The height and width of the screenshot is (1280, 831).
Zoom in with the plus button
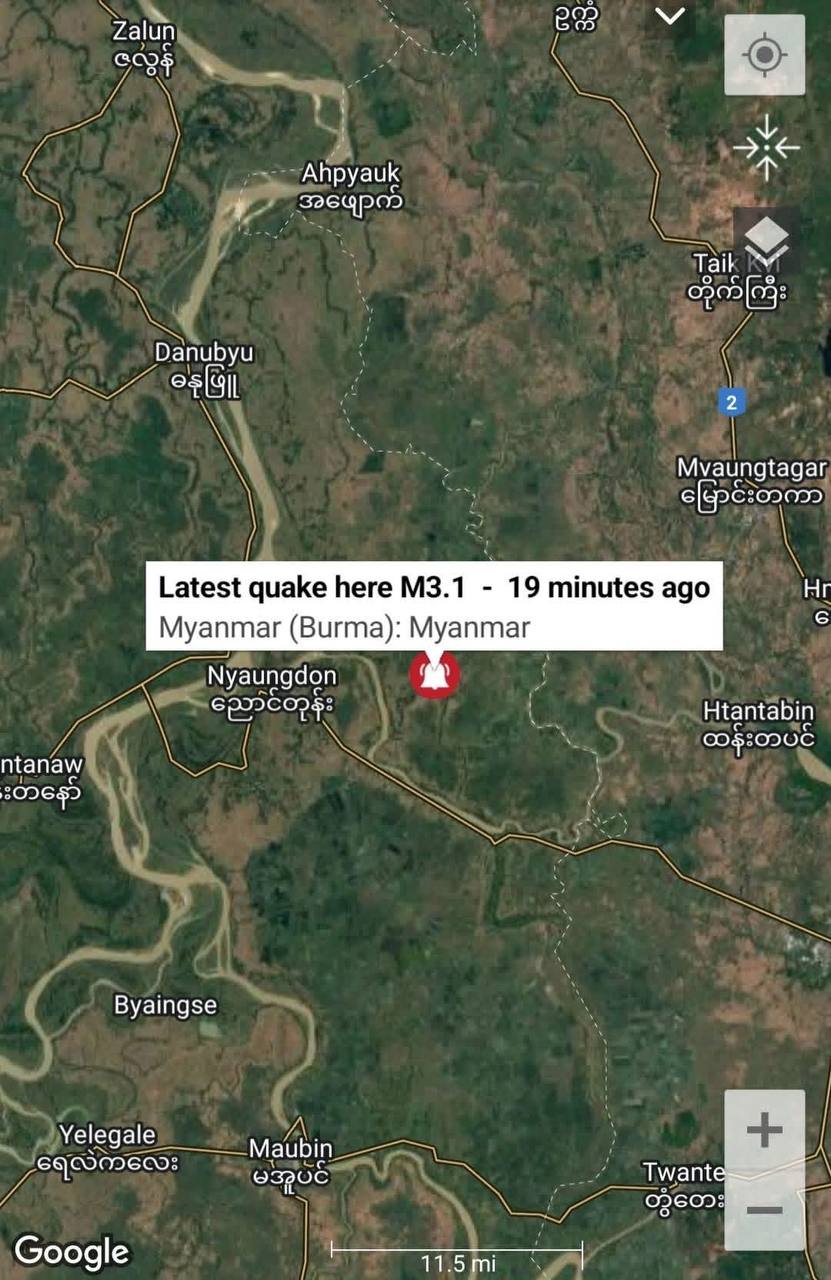click(764, 1130)
